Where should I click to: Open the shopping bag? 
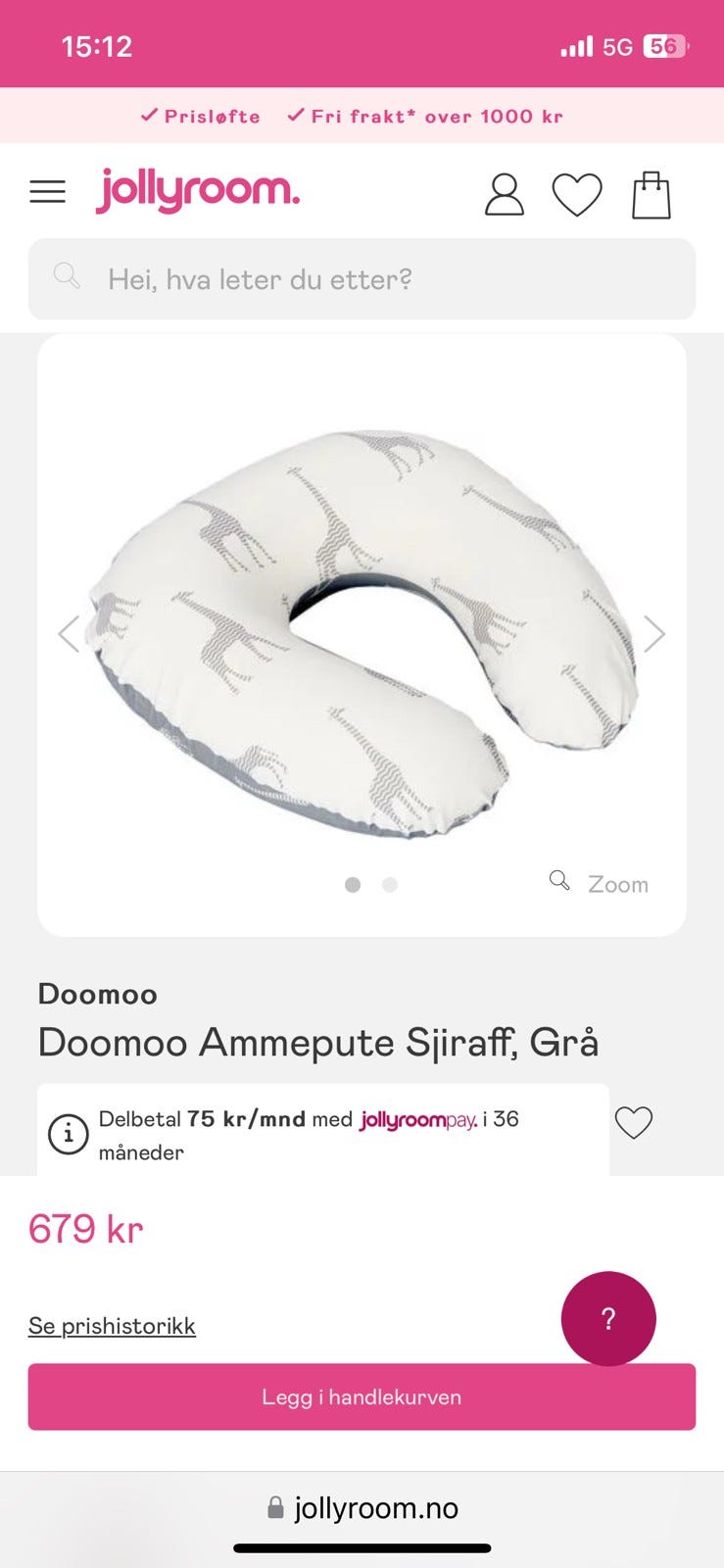tap(651, 194)
